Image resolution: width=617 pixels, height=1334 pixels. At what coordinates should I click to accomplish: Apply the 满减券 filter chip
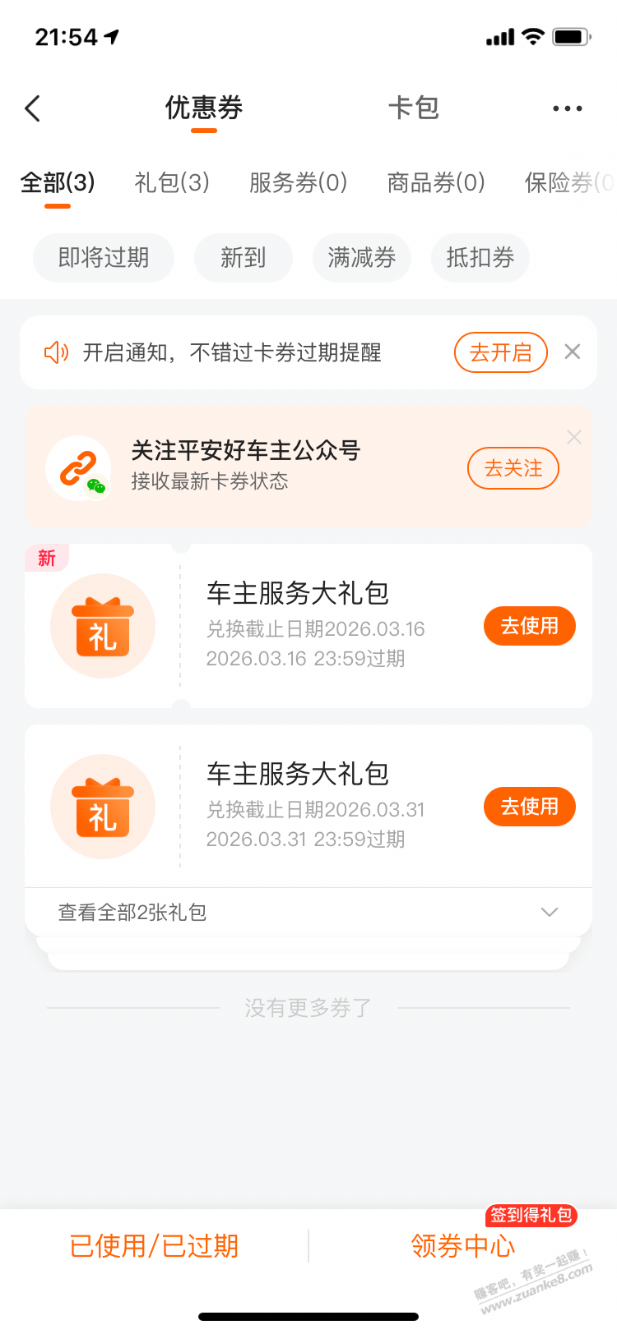click(362, 258)
